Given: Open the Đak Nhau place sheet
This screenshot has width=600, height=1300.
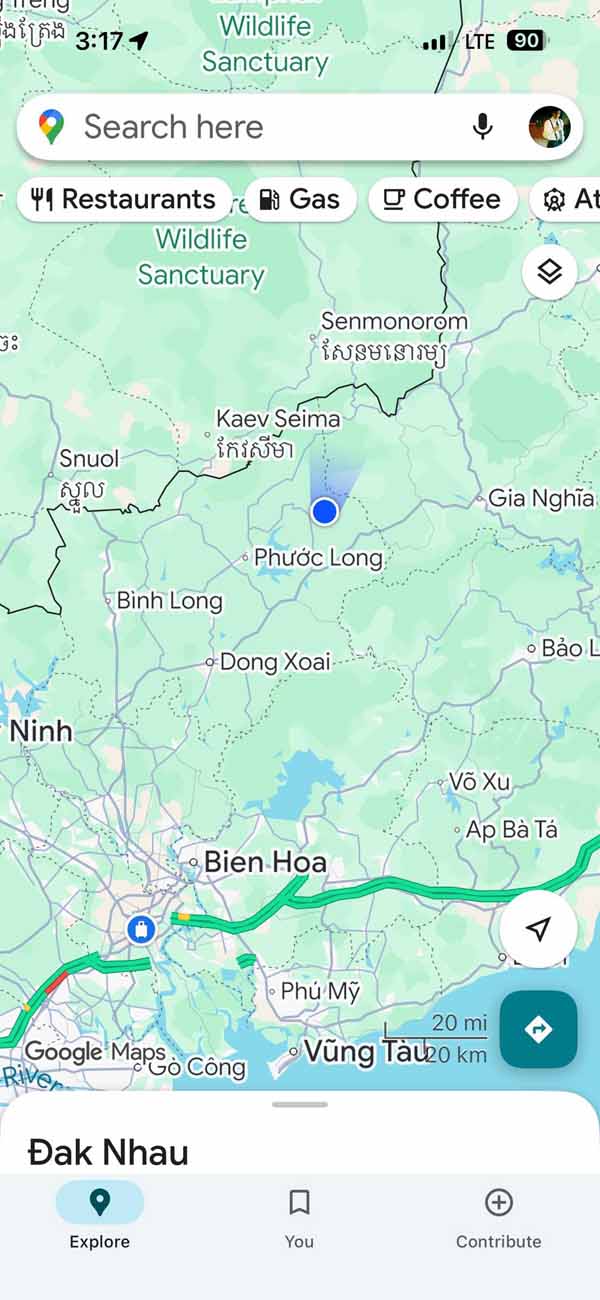Looking at the screenshot, I should click(108, 1152).
